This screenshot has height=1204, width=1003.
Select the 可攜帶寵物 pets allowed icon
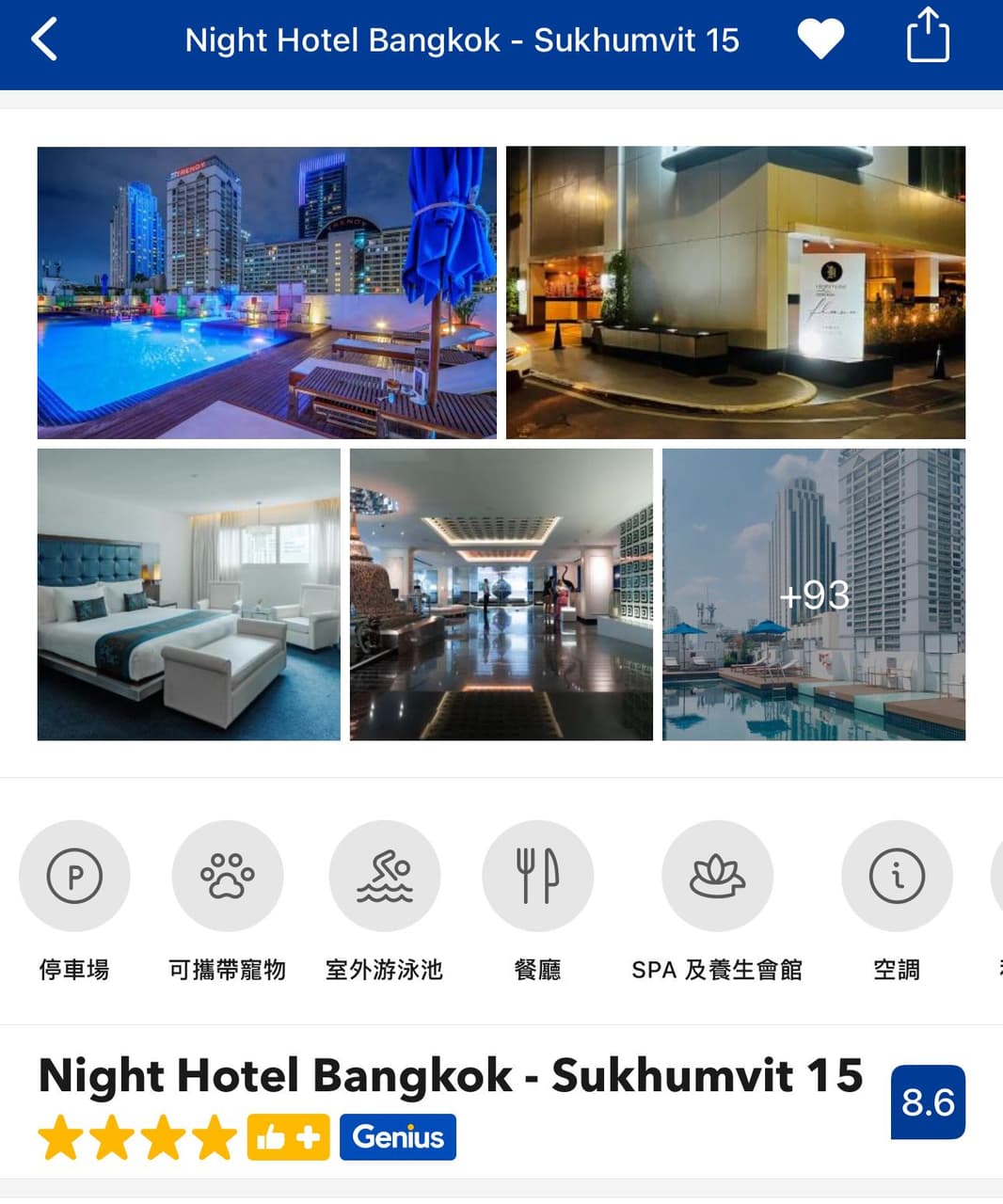227,876
